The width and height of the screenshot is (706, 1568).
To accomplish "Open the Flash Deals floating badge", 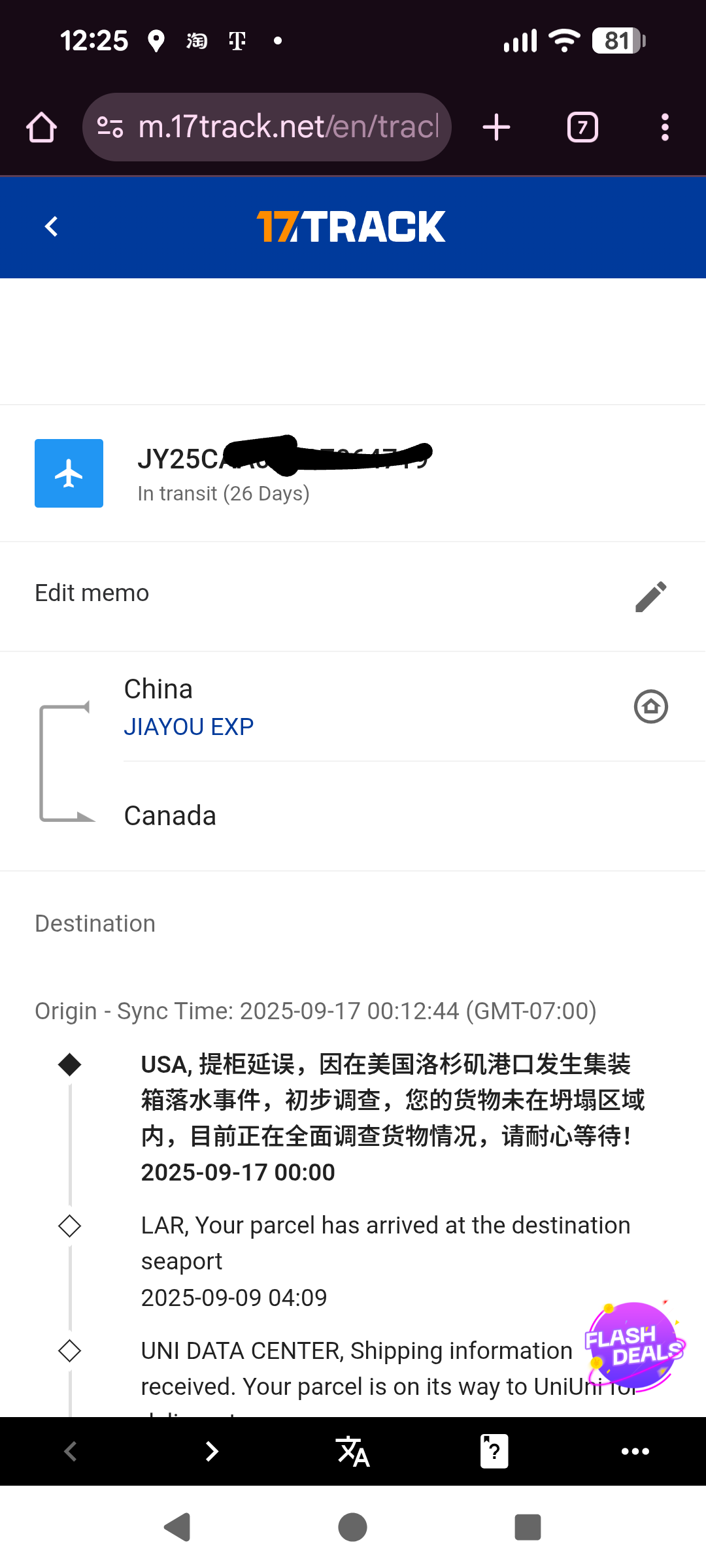I will coord(633,1345).
